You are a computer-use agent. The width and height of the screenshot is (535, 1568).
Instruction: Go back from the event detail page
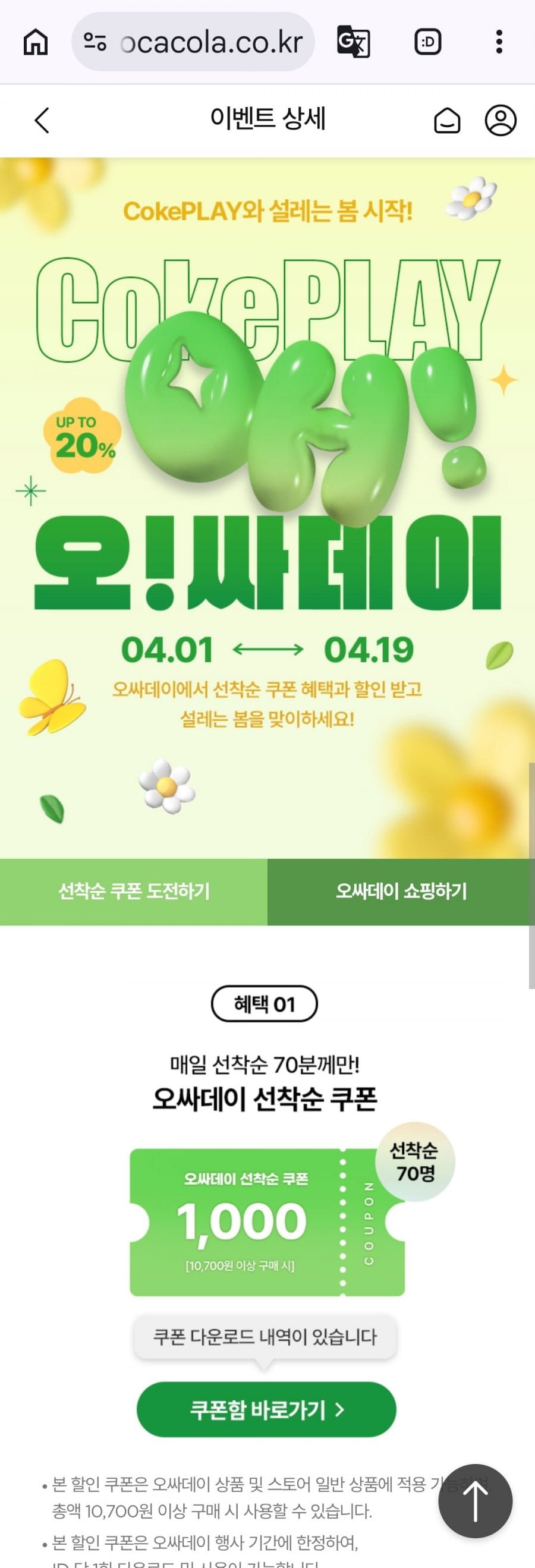(42, 120)
